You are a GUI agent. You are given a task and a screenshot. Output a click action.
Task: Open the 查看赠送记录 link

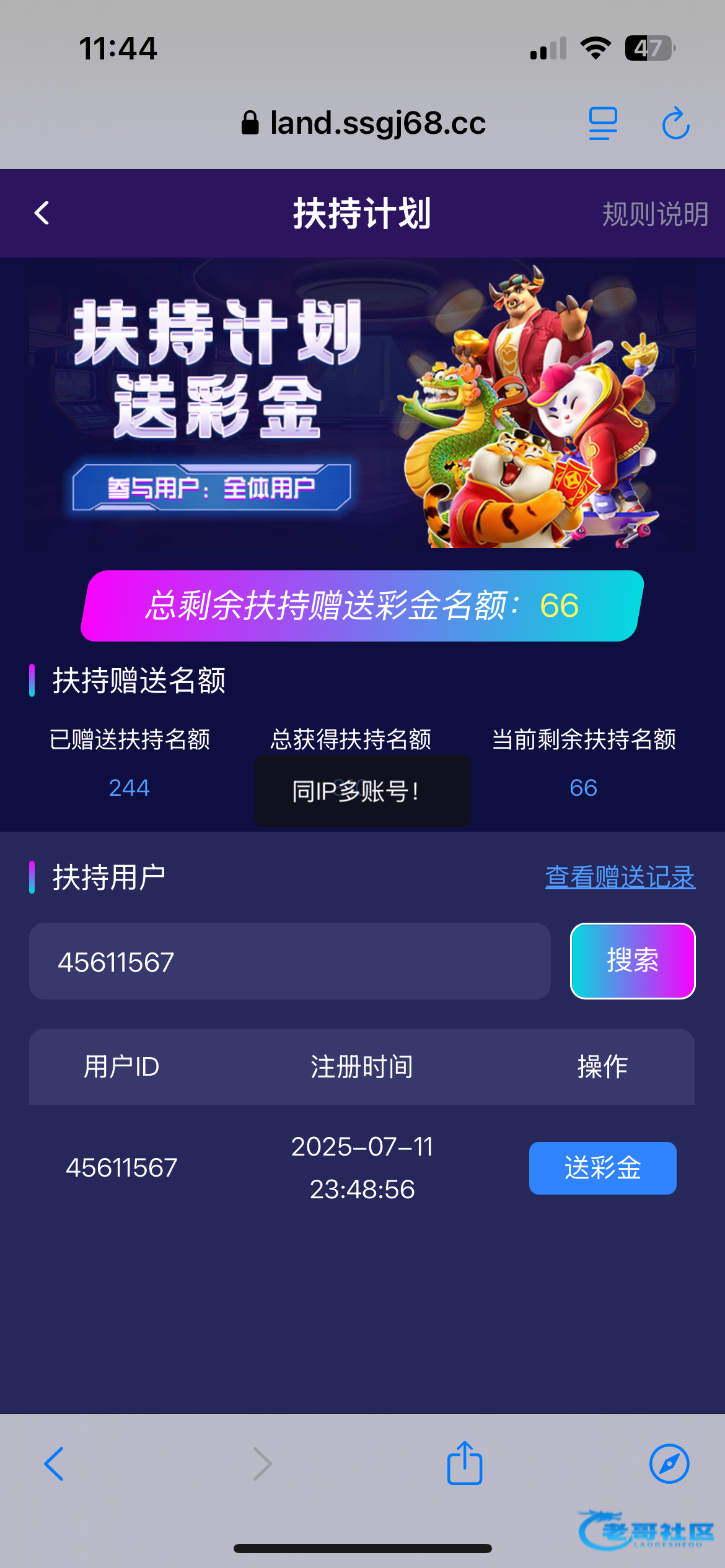click(620, 877)
